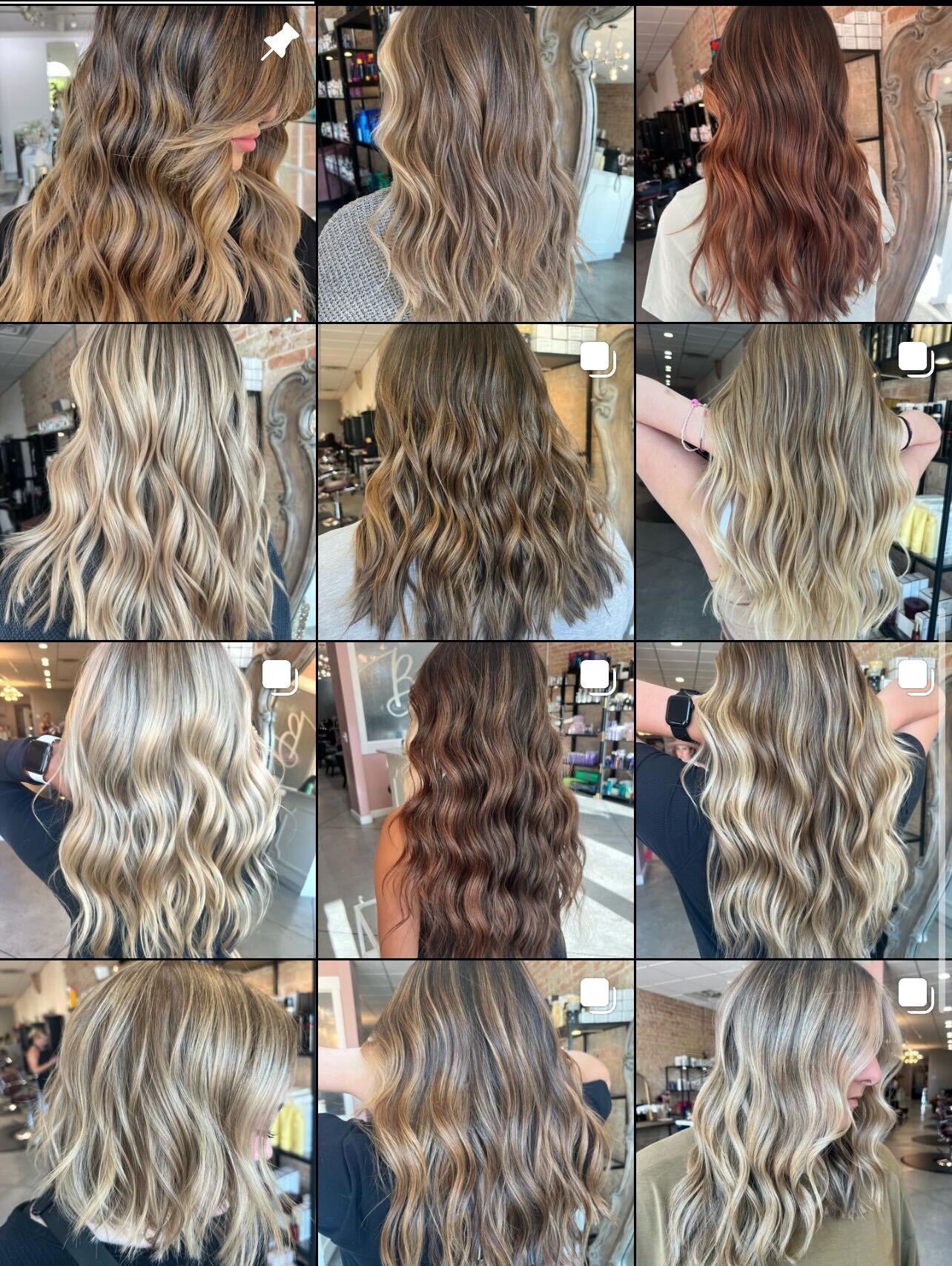Image resolution: width=952 pixels, height=1266 pixels.
Task: Open the pinned caramel wavy hair post
Action: [157, 163]
